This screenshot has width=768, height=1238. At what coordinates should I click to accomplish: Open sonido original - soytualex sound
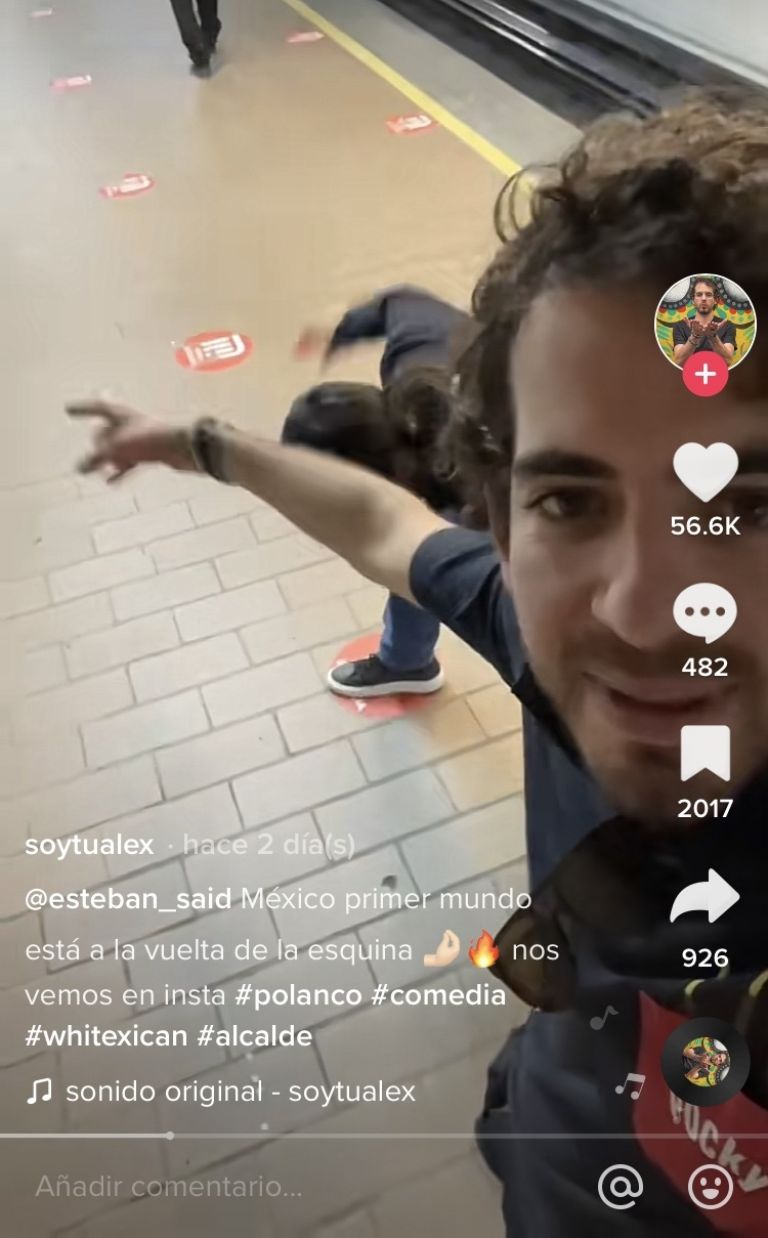pyautogui.click(x=240, y=1091)
